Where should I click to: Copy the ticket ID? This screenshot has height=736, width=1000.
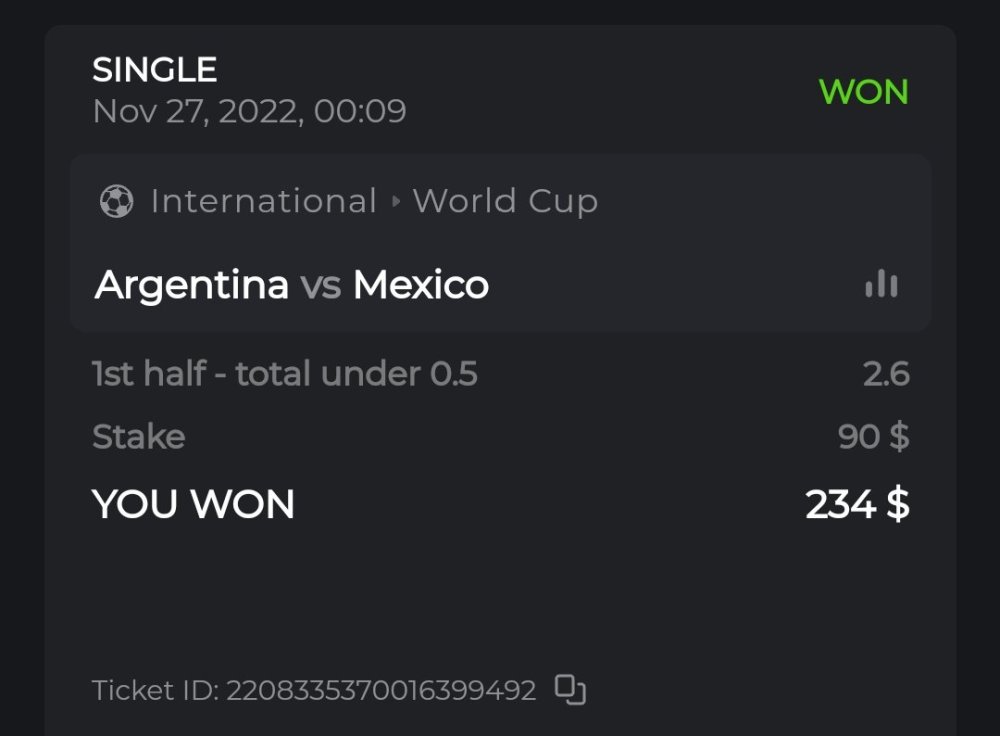pos(570,690)
